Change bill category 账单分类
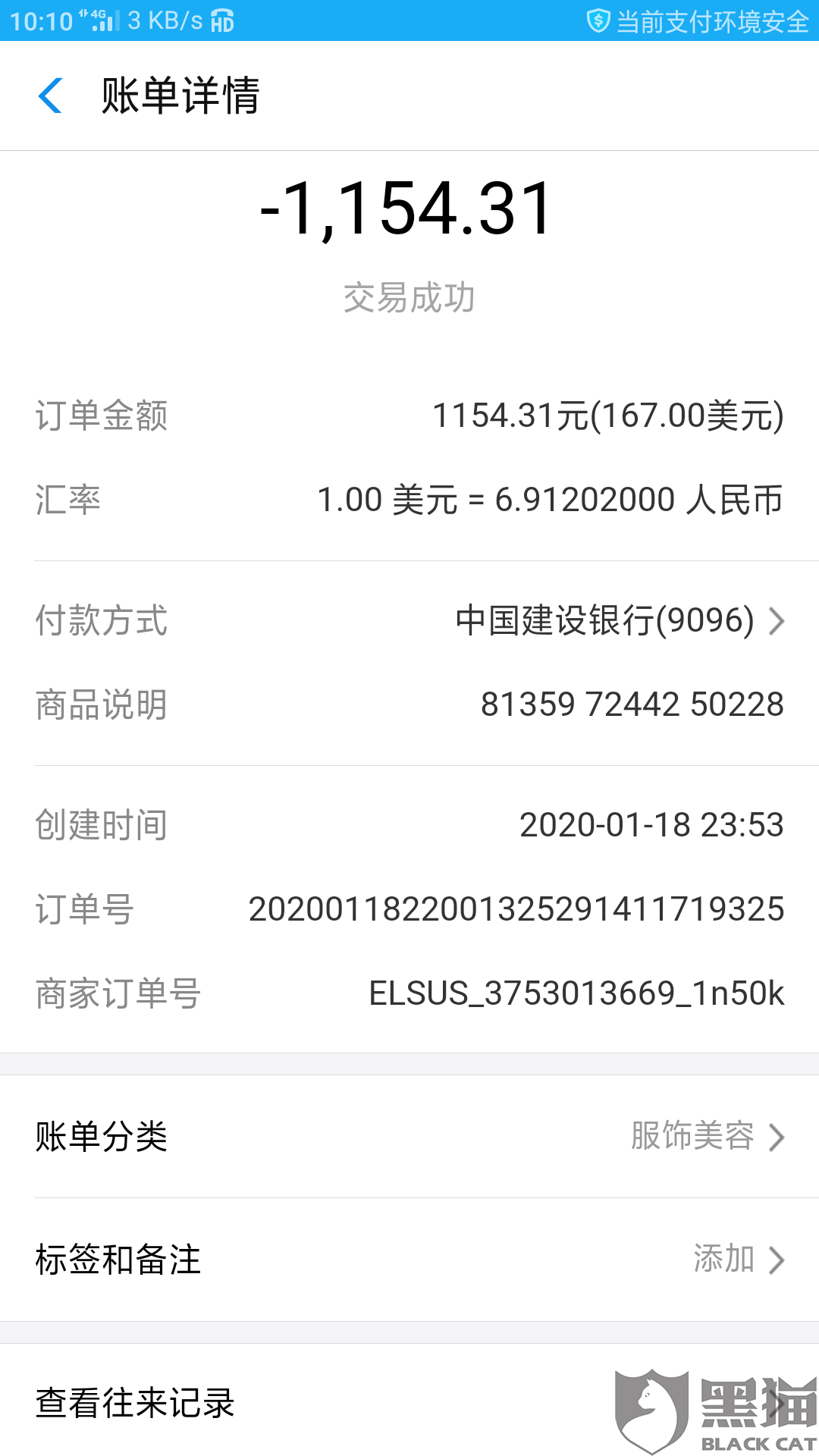 409,1137
